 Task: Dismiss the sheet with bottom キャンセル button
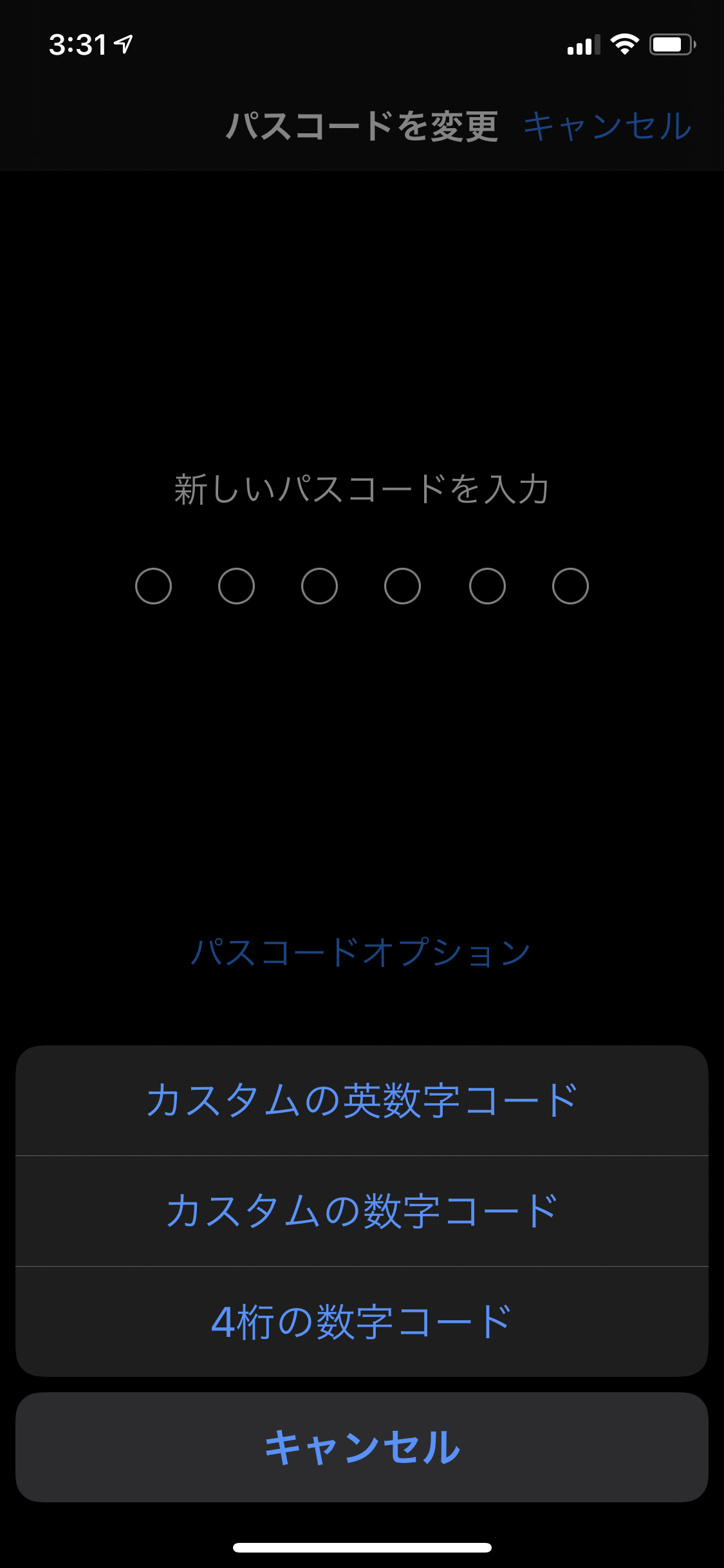pos(362,1447)
